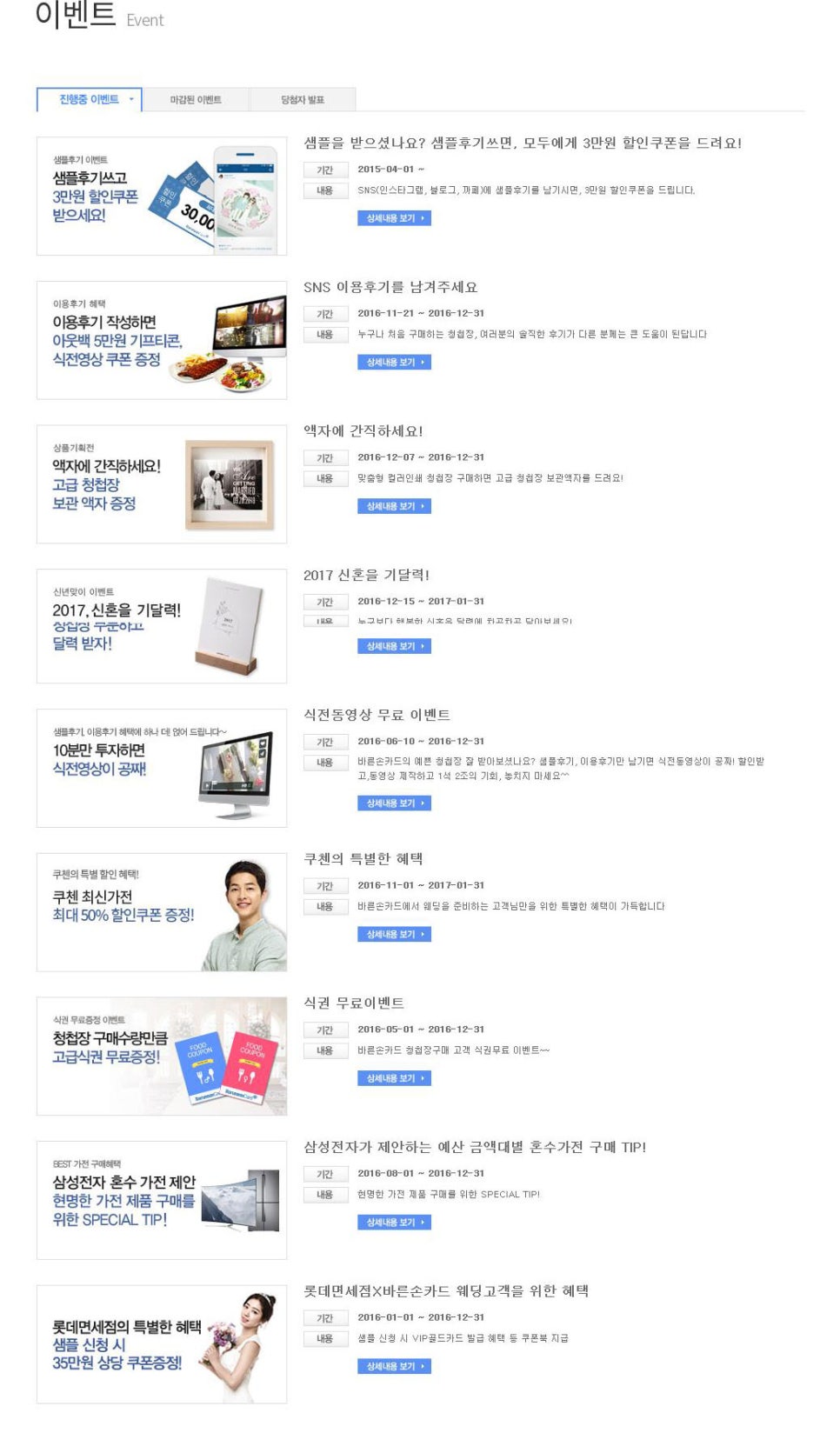Switch to the 마감된 이벤트 tab
The image size is (840, 1433).
[196, 100]
